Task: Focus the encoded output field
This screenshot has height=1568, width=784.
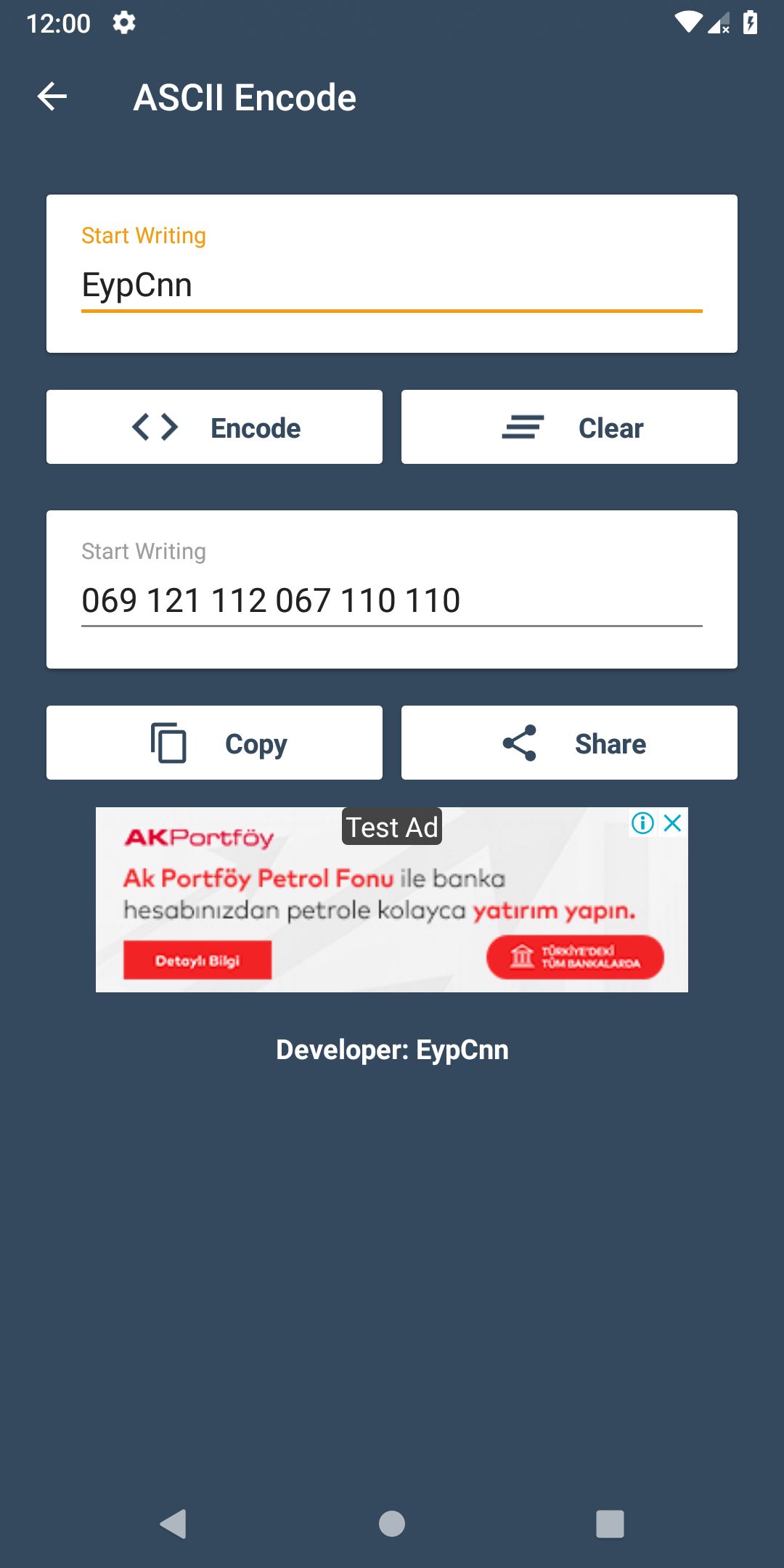Action: click(392, 600)
